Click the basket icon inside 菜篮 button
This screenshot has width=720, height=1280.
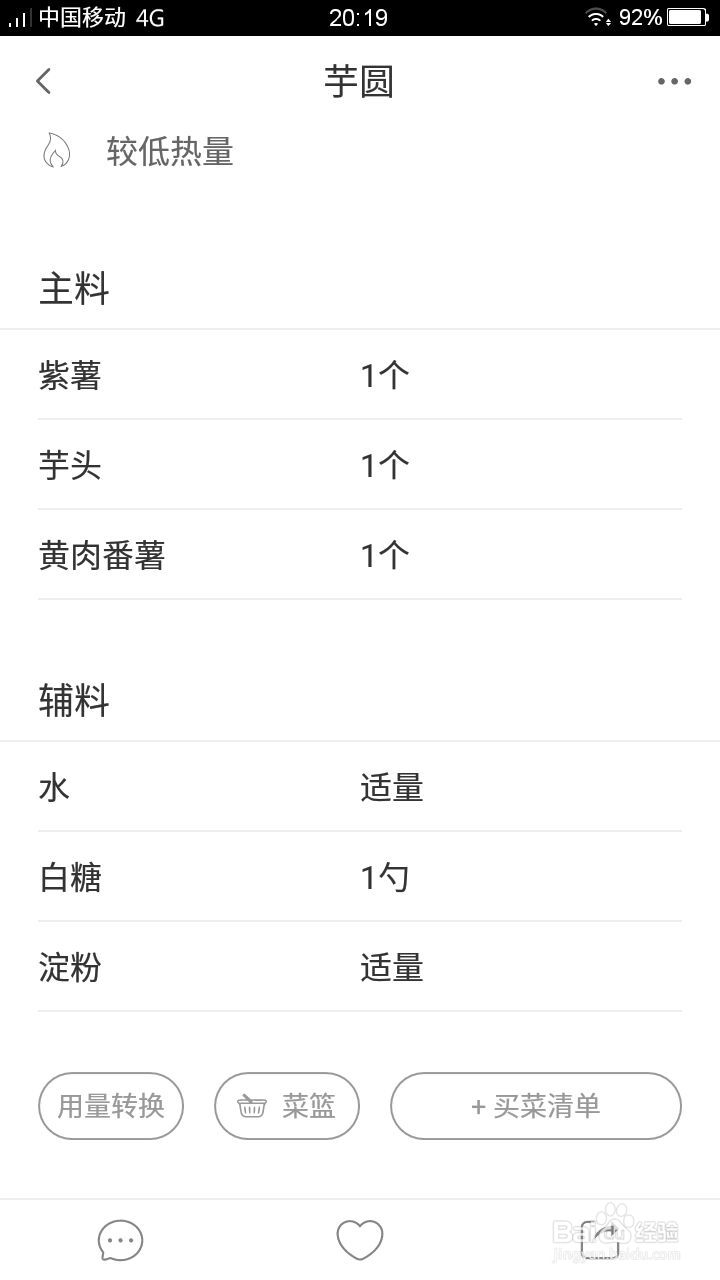coord(251,1106)
